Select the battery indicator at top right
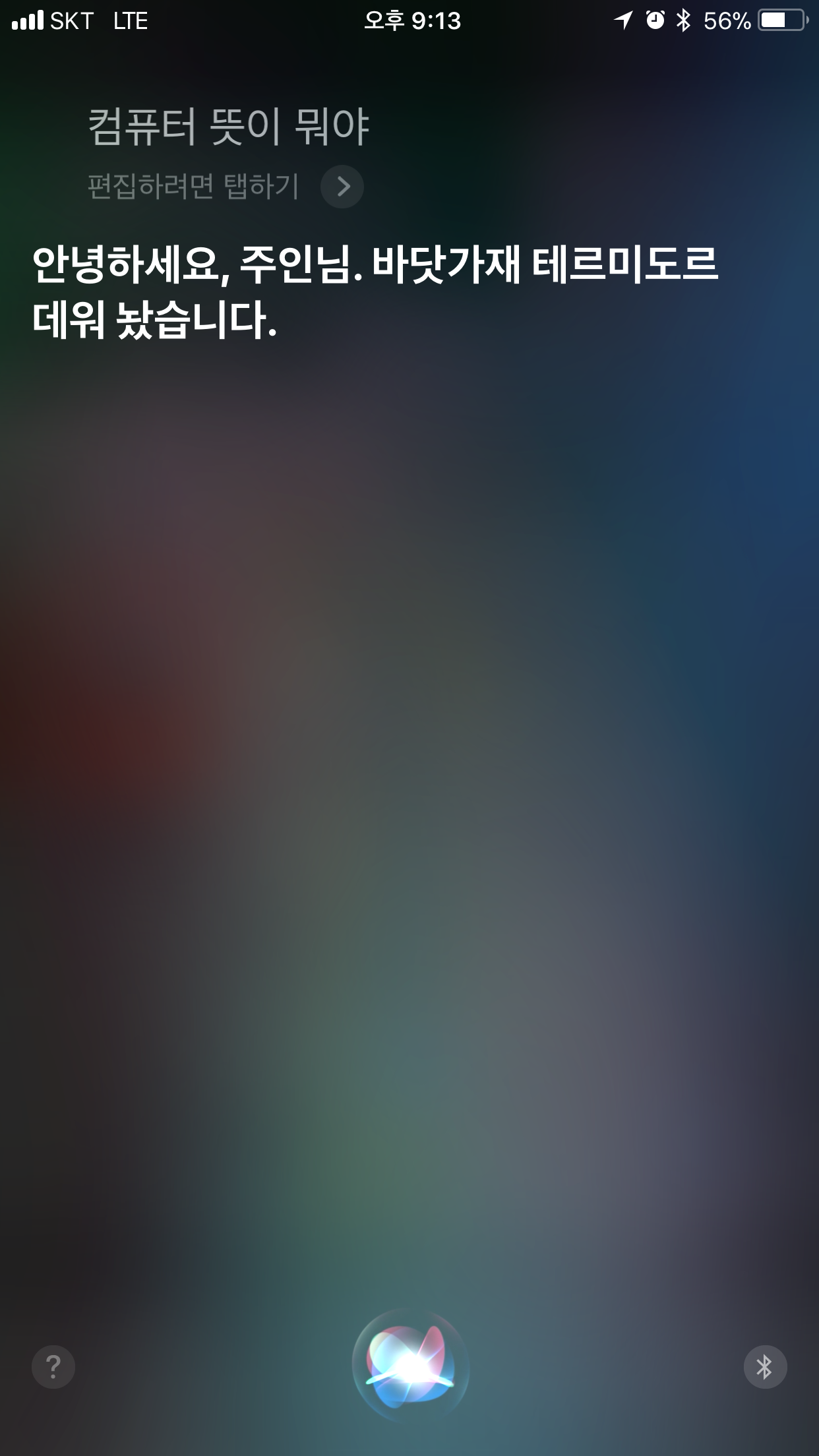The height and width of the screenshot is (1456, 819). coord(781,20)
